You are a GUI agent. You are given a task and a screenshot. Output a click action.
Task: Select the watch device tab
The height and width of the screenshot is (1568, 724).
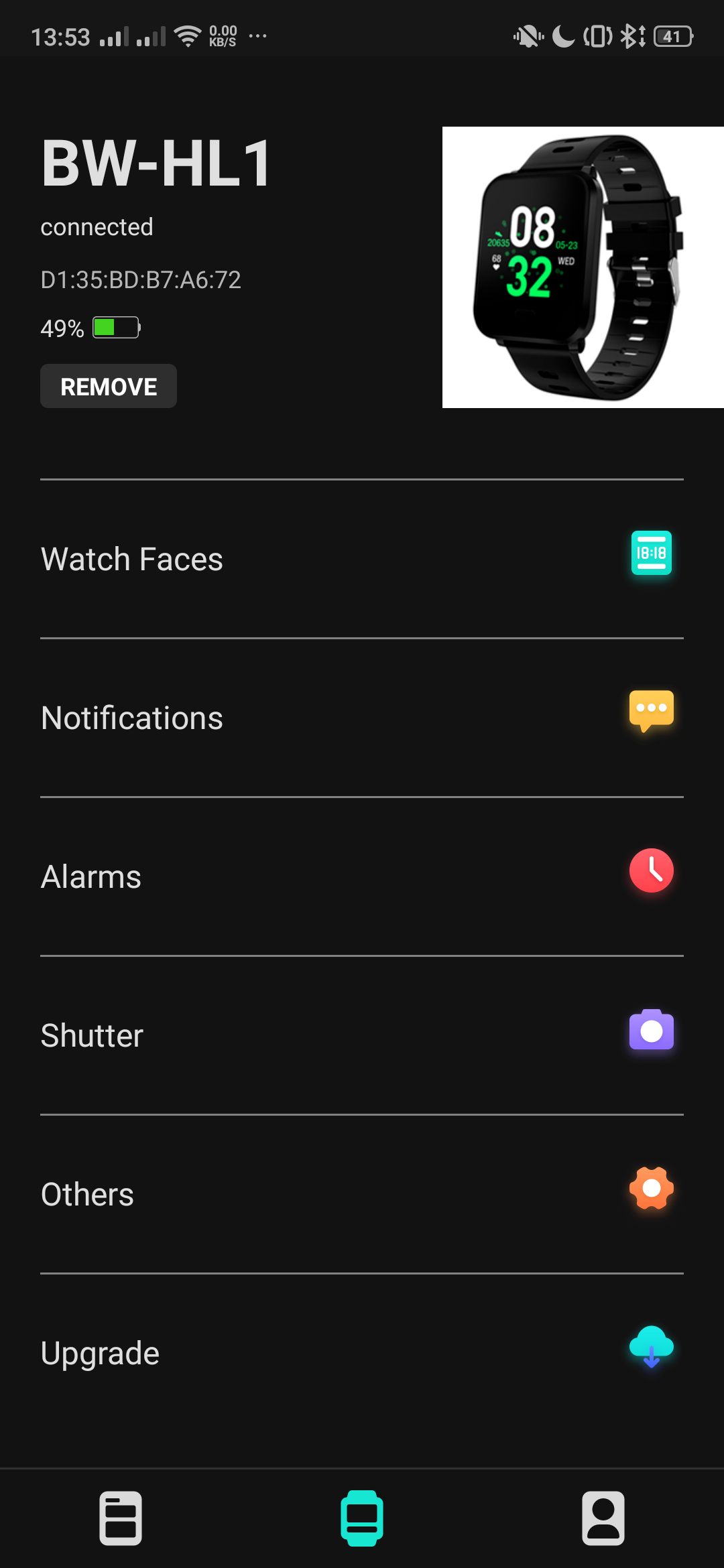tap(362, 1518)
